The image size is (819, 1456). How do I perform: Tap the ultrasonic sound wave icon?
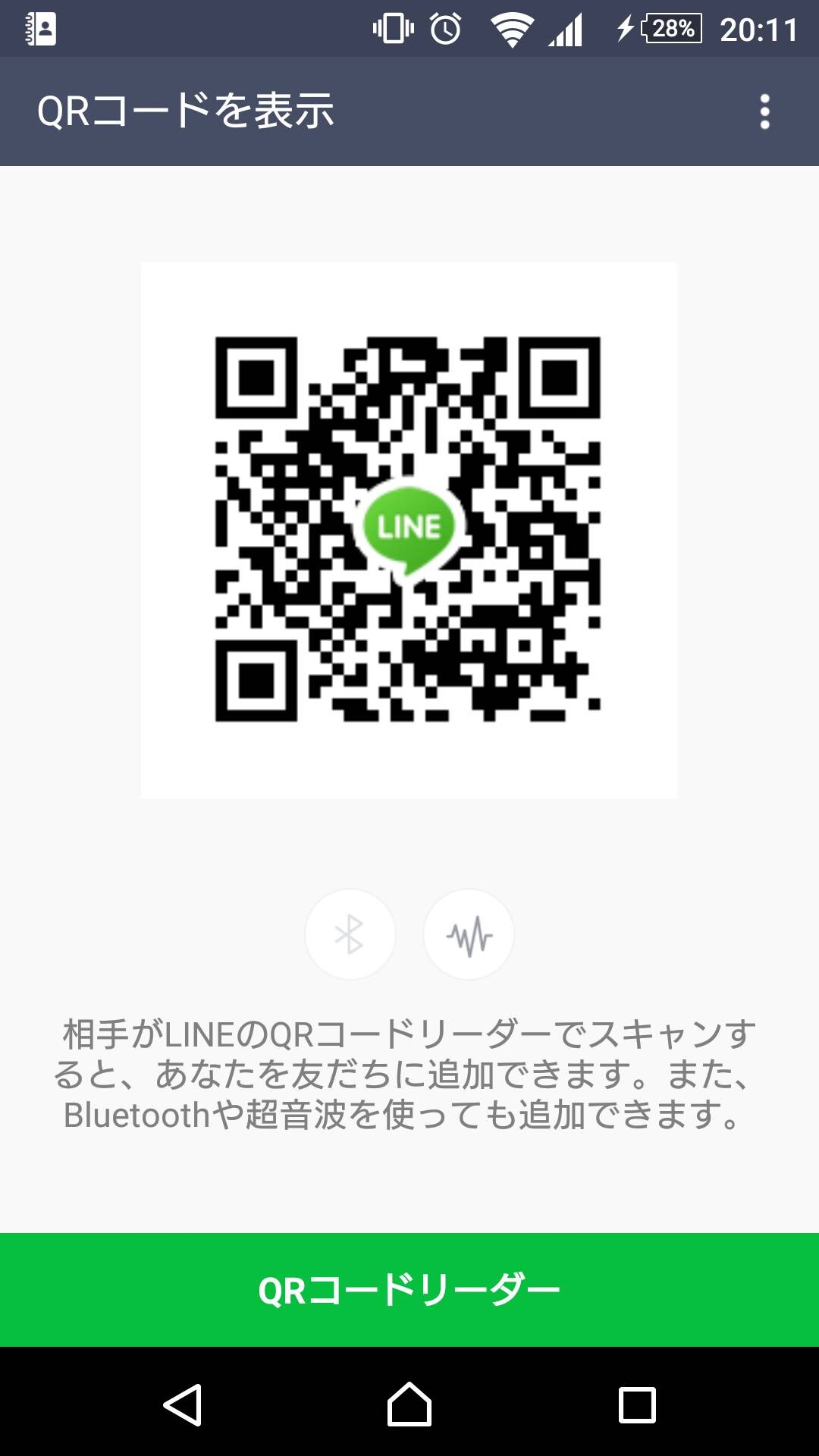pyautogui.click(x=469, y=934)
